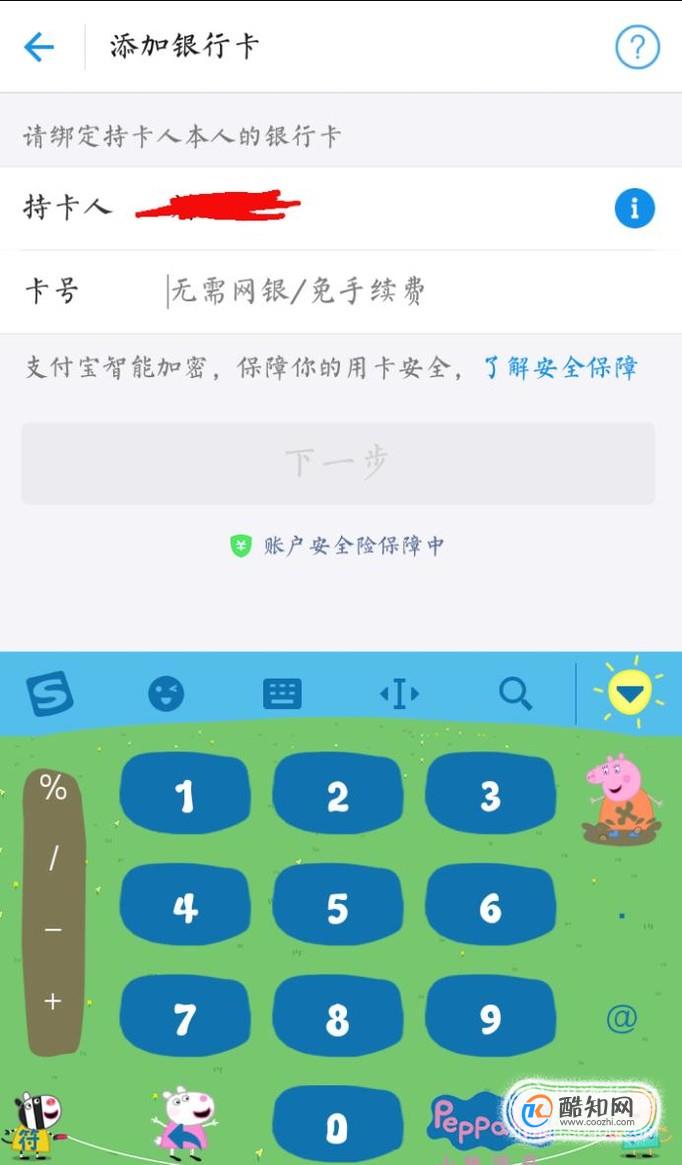Enter the plus symbol key
682x1165 pixels.
(53, 1001)
